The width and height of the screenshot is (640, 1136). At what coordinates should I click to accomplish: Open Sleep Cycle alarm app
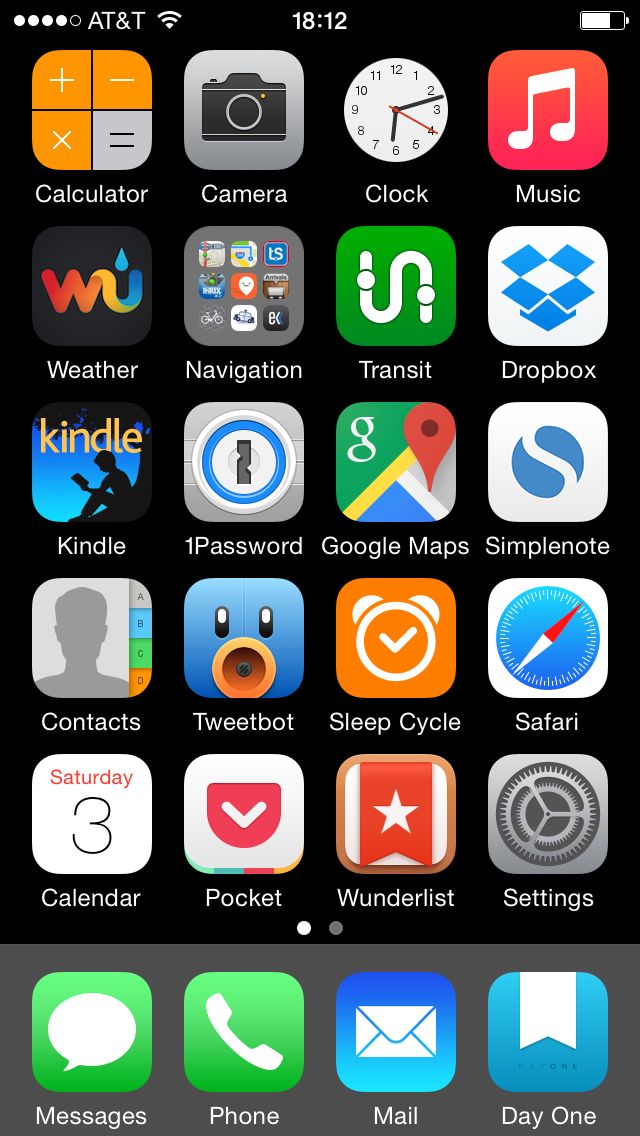point(396,638)
